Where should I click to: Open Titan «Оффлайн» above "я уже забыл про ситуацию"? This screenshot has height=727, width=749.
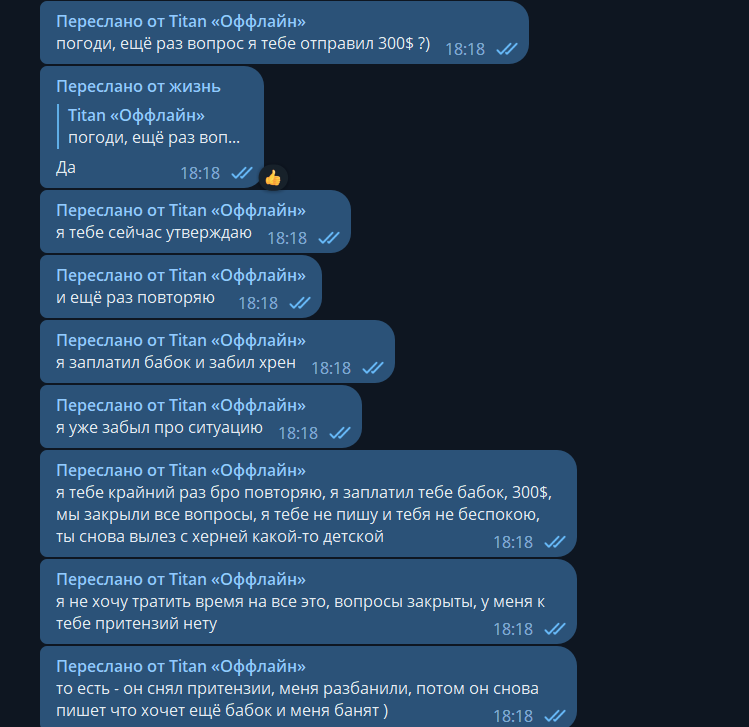[x=236, y=405]
